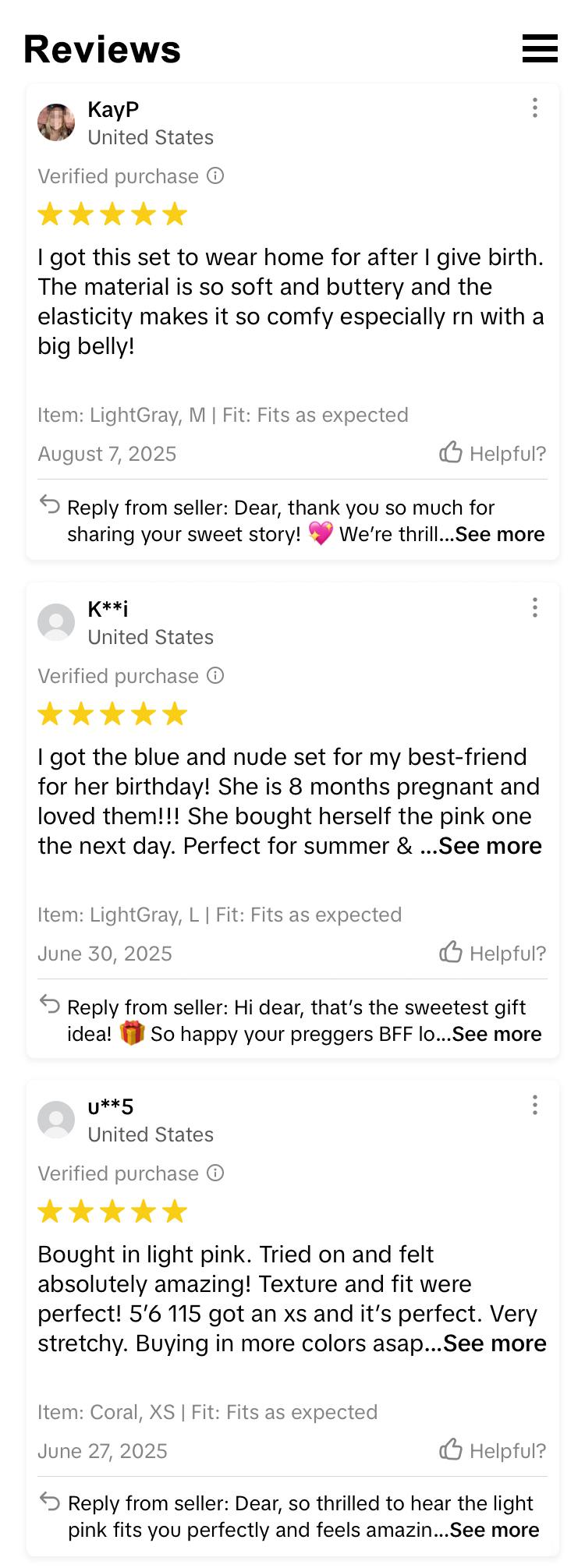This screenshot has height=1568, width=585.
Task: Open the hamburger menu
Action: pos(540,48)
